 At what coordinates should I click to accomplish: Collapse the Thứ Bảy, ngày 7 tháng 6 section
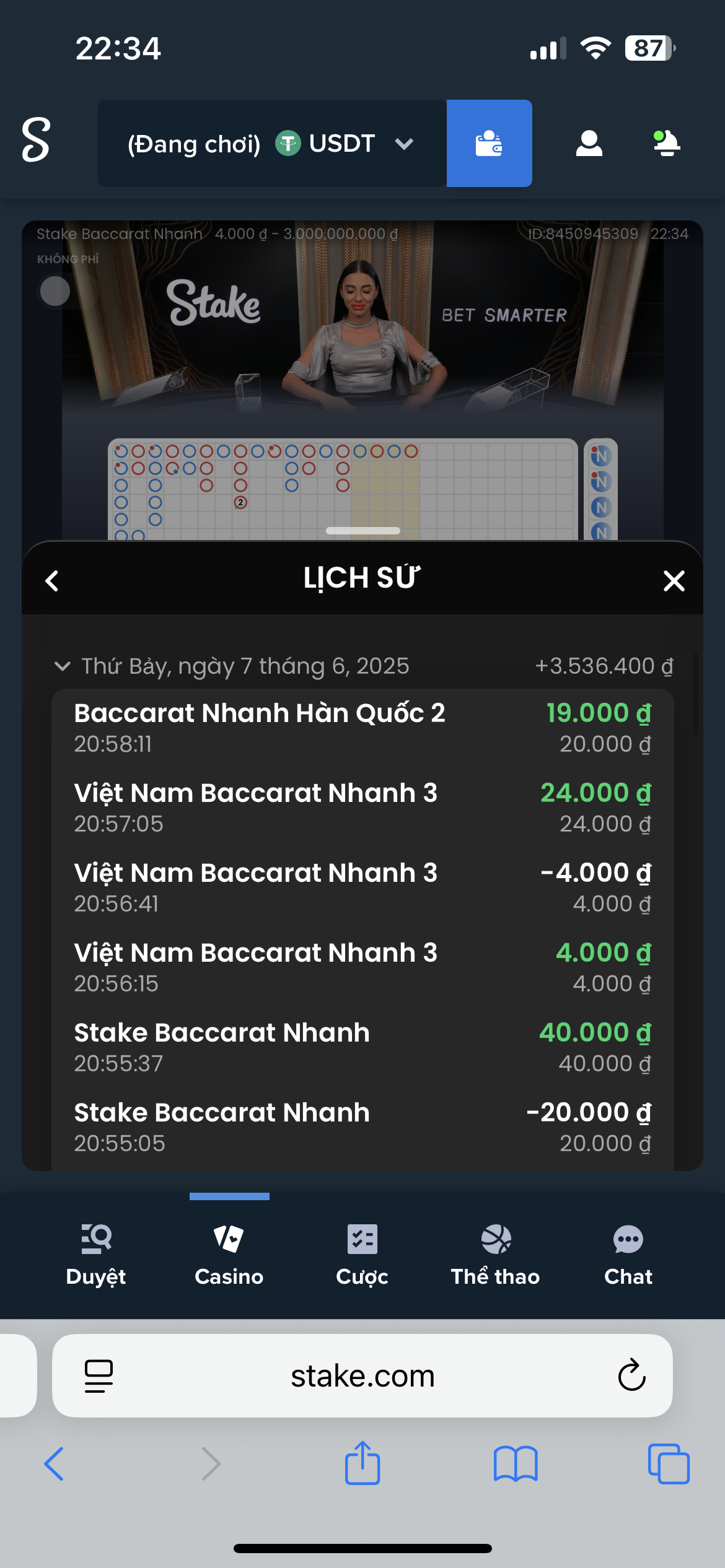(x=63, y=666)
